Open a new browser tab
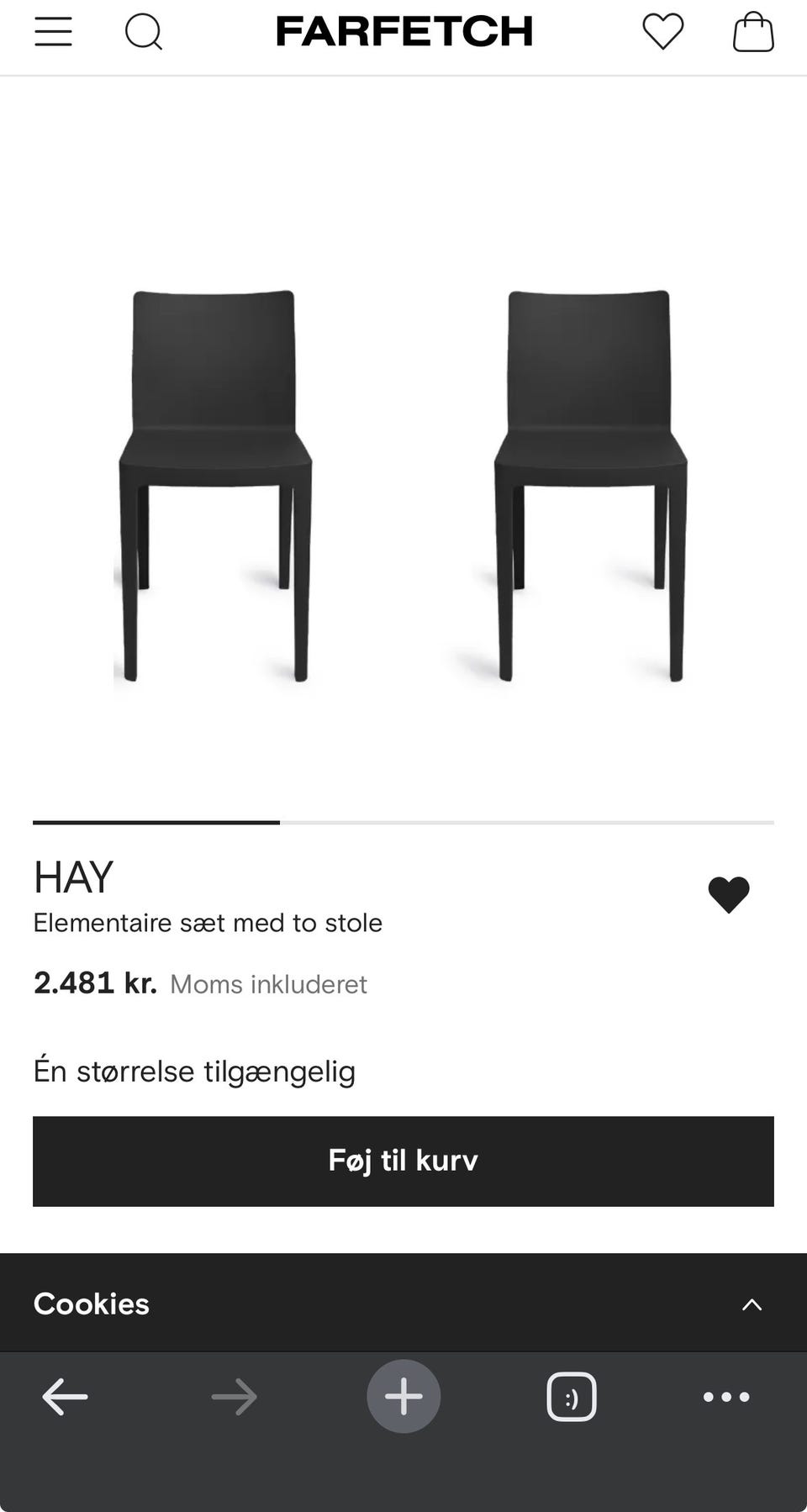 pyautogui.click(x=403, y=1396)
